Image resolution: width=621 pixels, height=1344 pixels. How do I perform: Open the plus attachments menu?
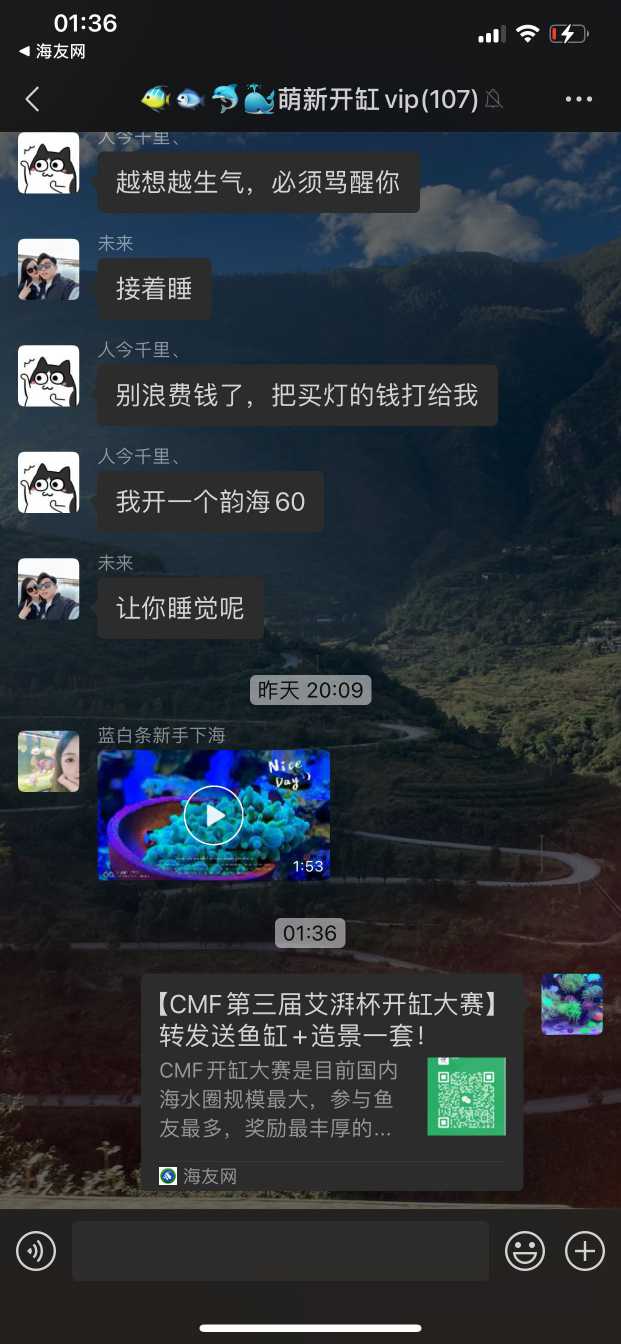click(585, 1251)
